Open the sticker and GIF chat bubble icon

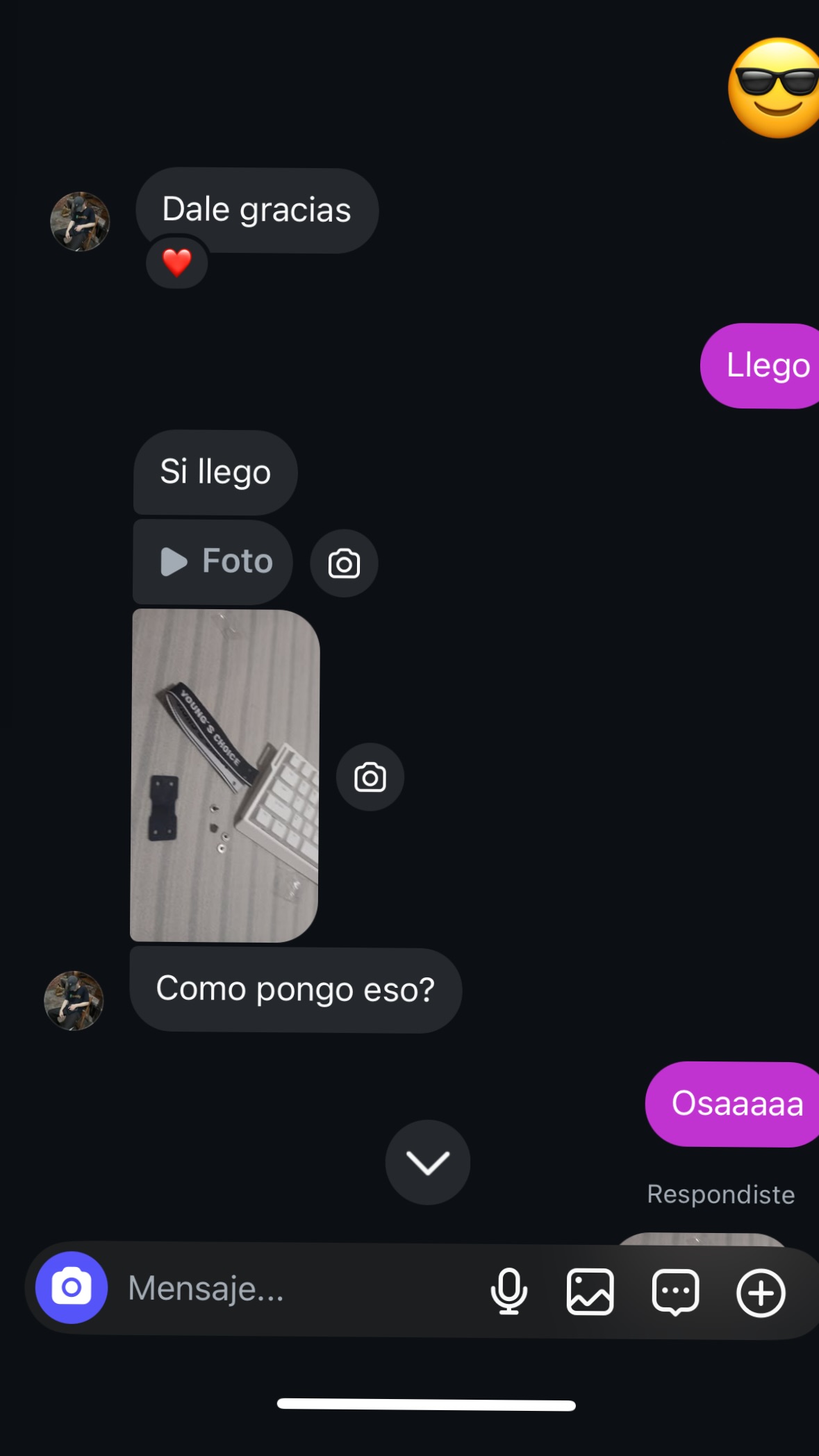675,1292
